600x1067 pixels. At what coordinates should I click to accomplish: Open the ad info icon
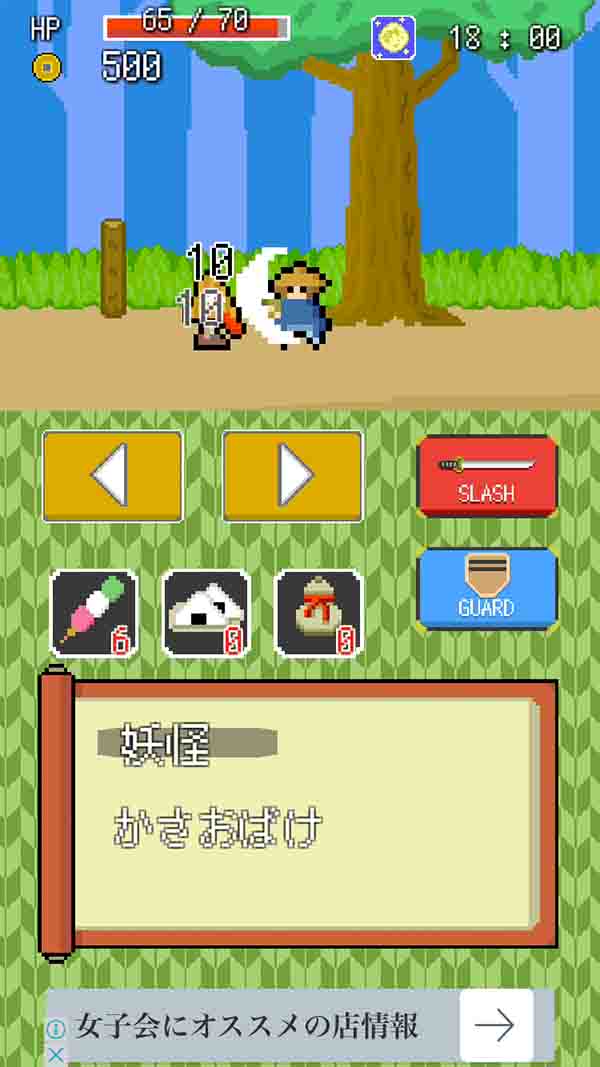tap(57, 1028)
